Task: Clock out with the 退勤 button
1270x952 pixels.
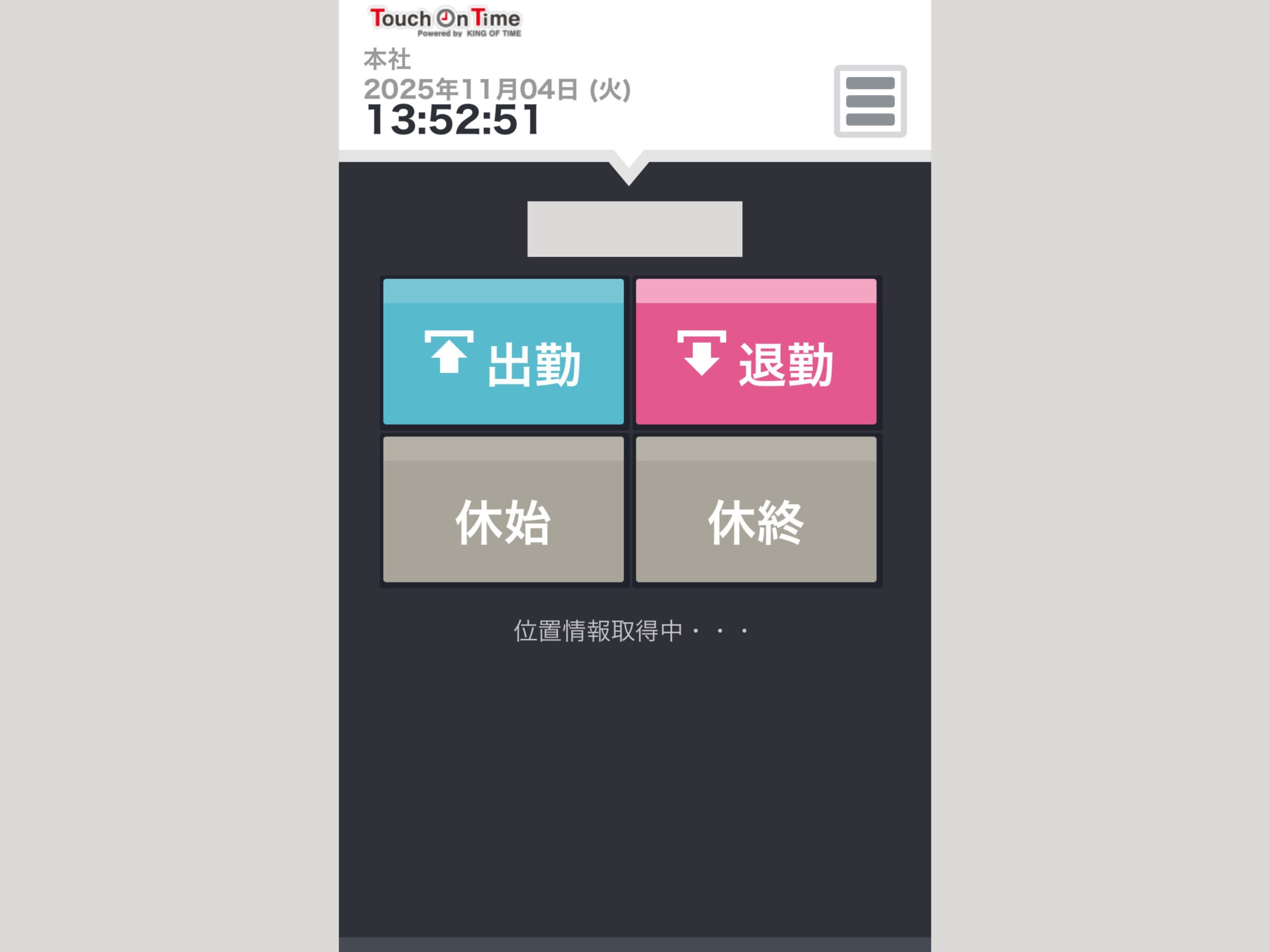Action: tap(756, 352)
